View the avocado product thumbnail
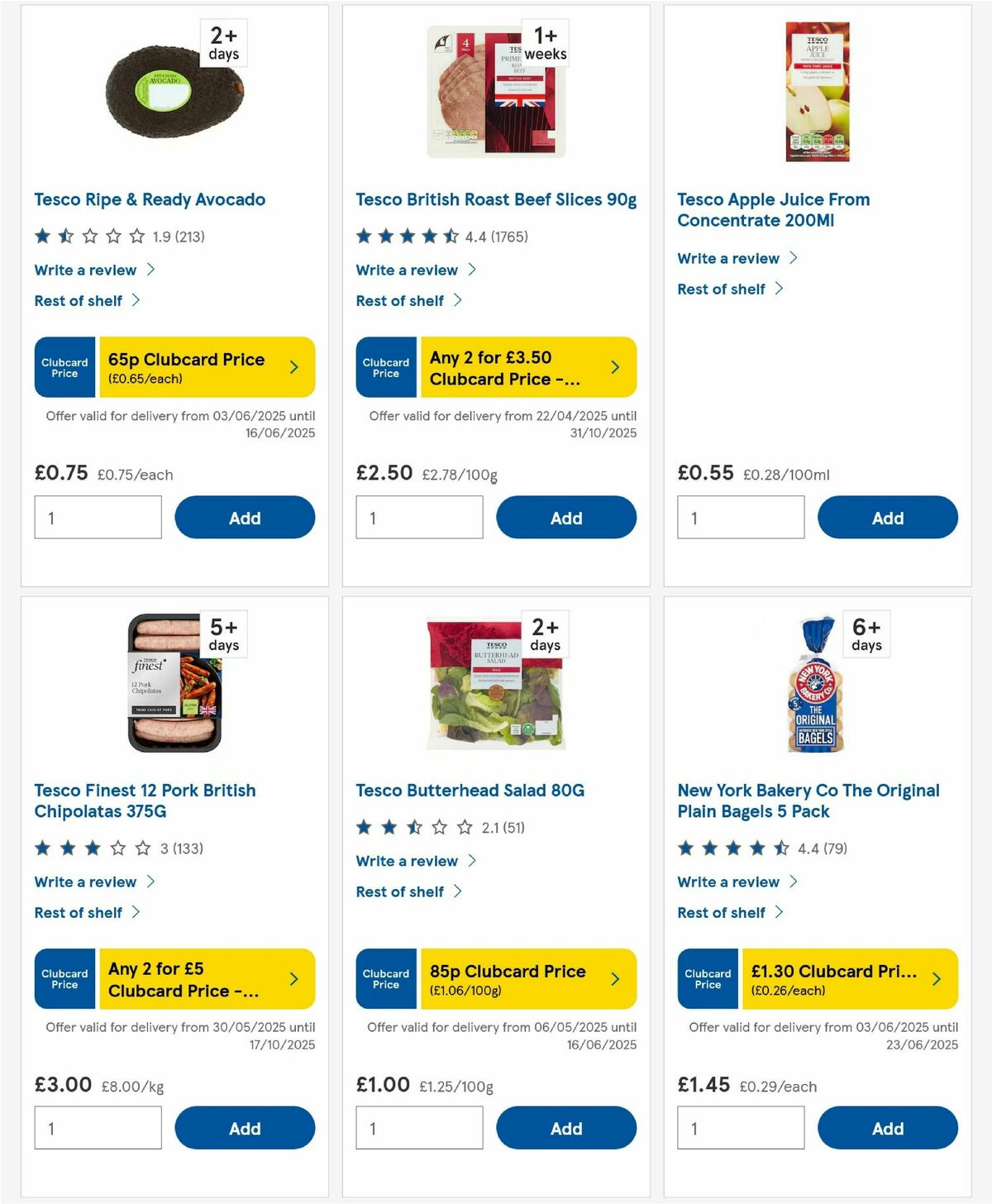 click(x=172, y=91)
